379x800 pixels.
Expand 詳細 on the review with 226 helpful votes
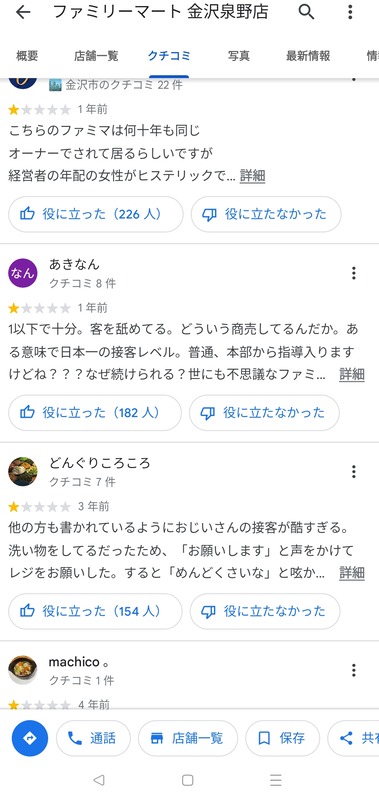pyautogui.click(x=252, y=176)
